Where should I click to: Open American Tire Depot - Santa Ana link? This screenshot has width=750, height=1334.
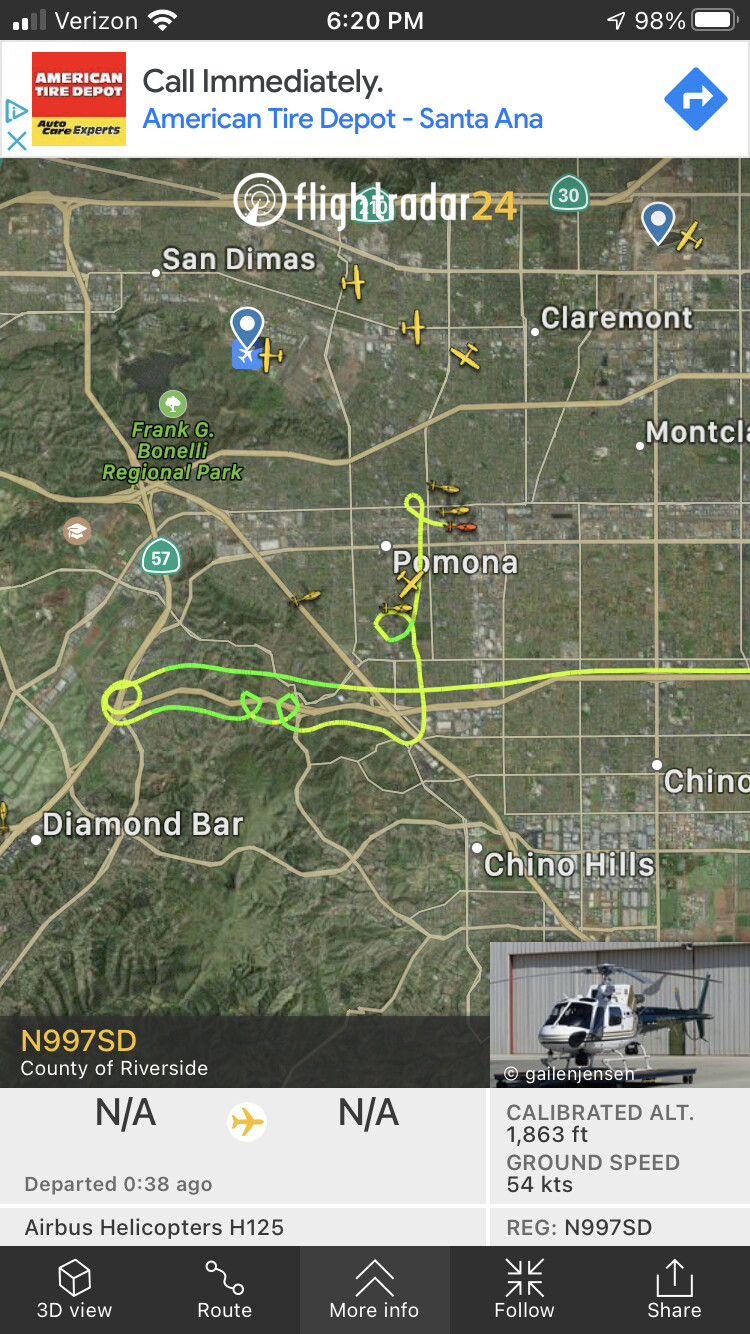click(x=342, y=120)
